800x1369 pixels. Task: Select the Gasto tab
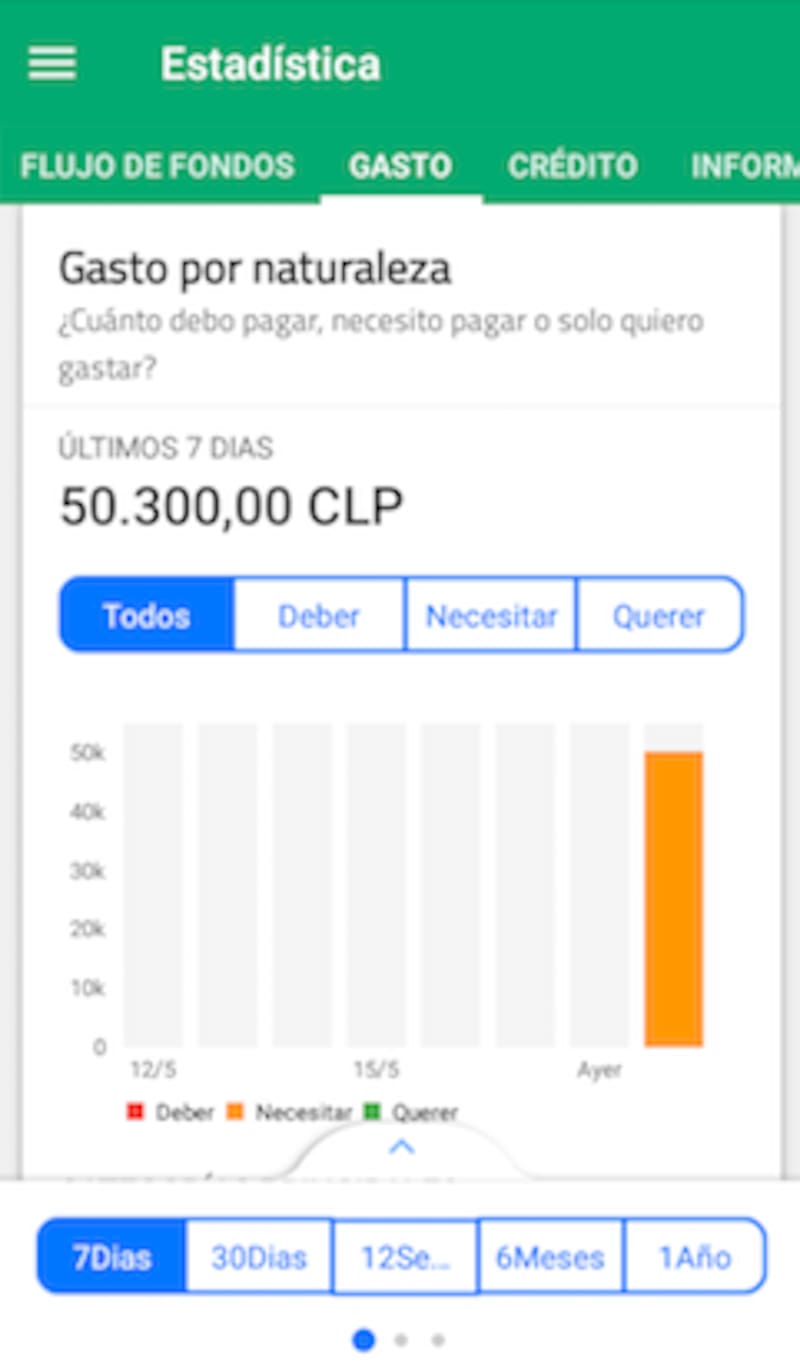click(400, 166)
